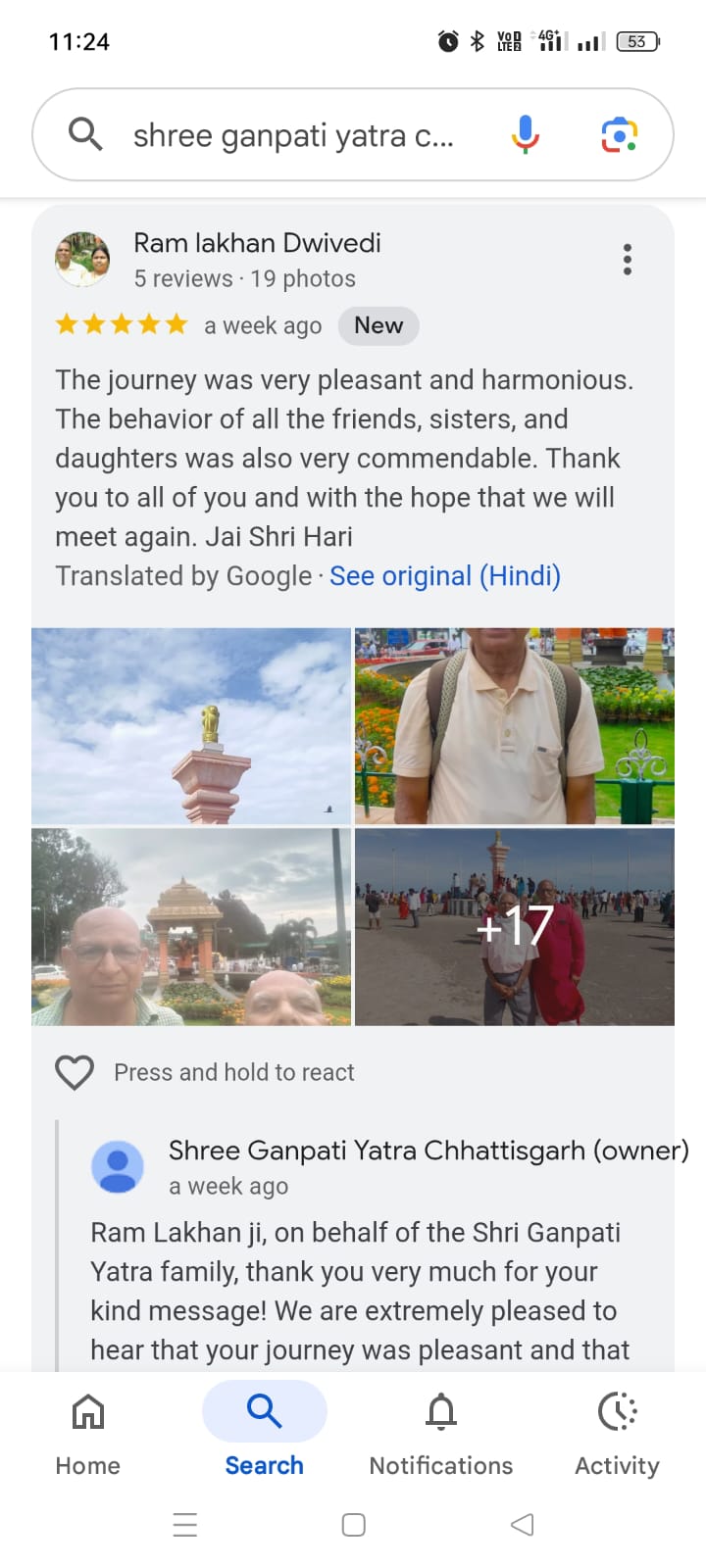Viewport: 706px width, 1568px height.
Task: Open Google Lens camera search
Action: pyautogui.click(x=619, y=134)
